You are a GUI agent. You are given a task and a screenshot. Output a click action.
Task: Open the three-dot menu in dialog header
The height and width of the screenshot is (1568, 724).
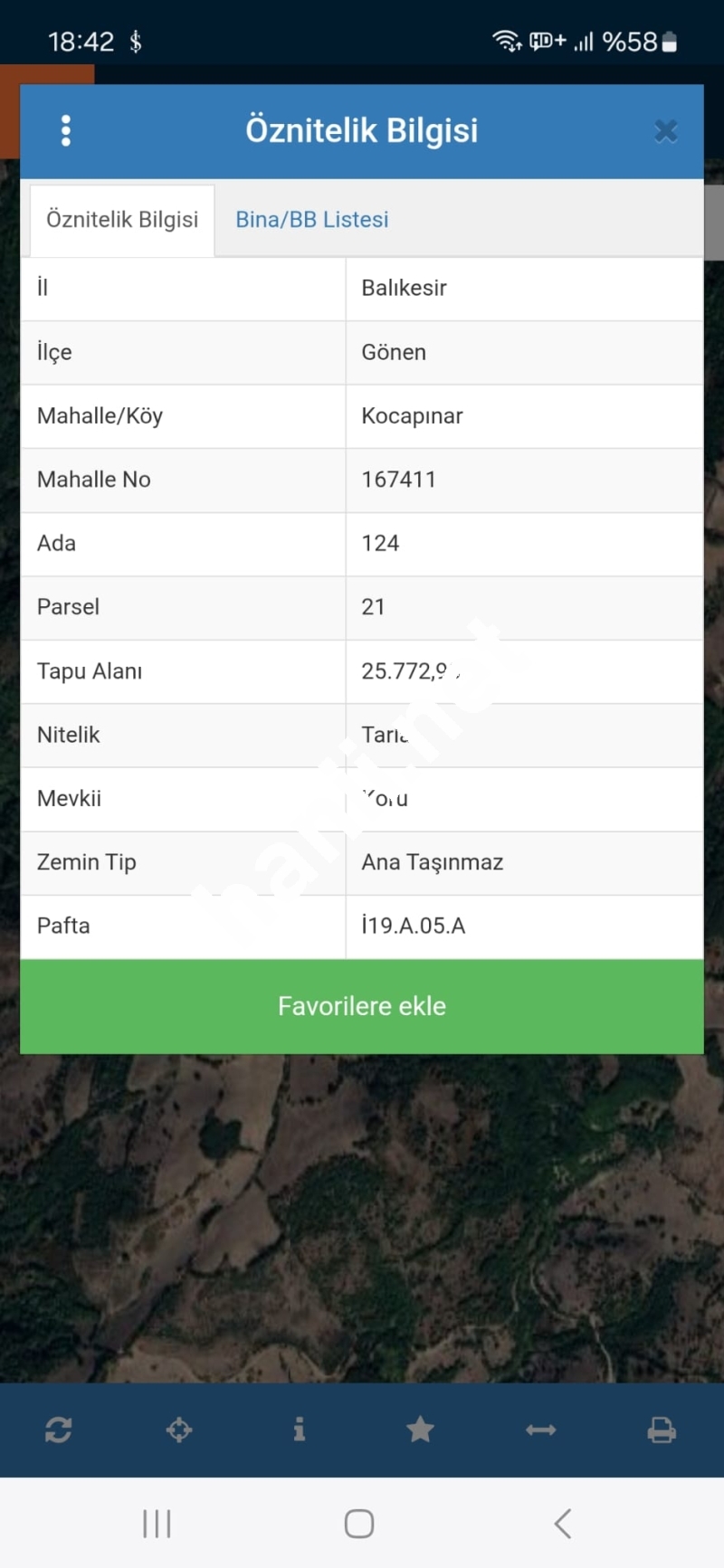click(x=65, y=131)
